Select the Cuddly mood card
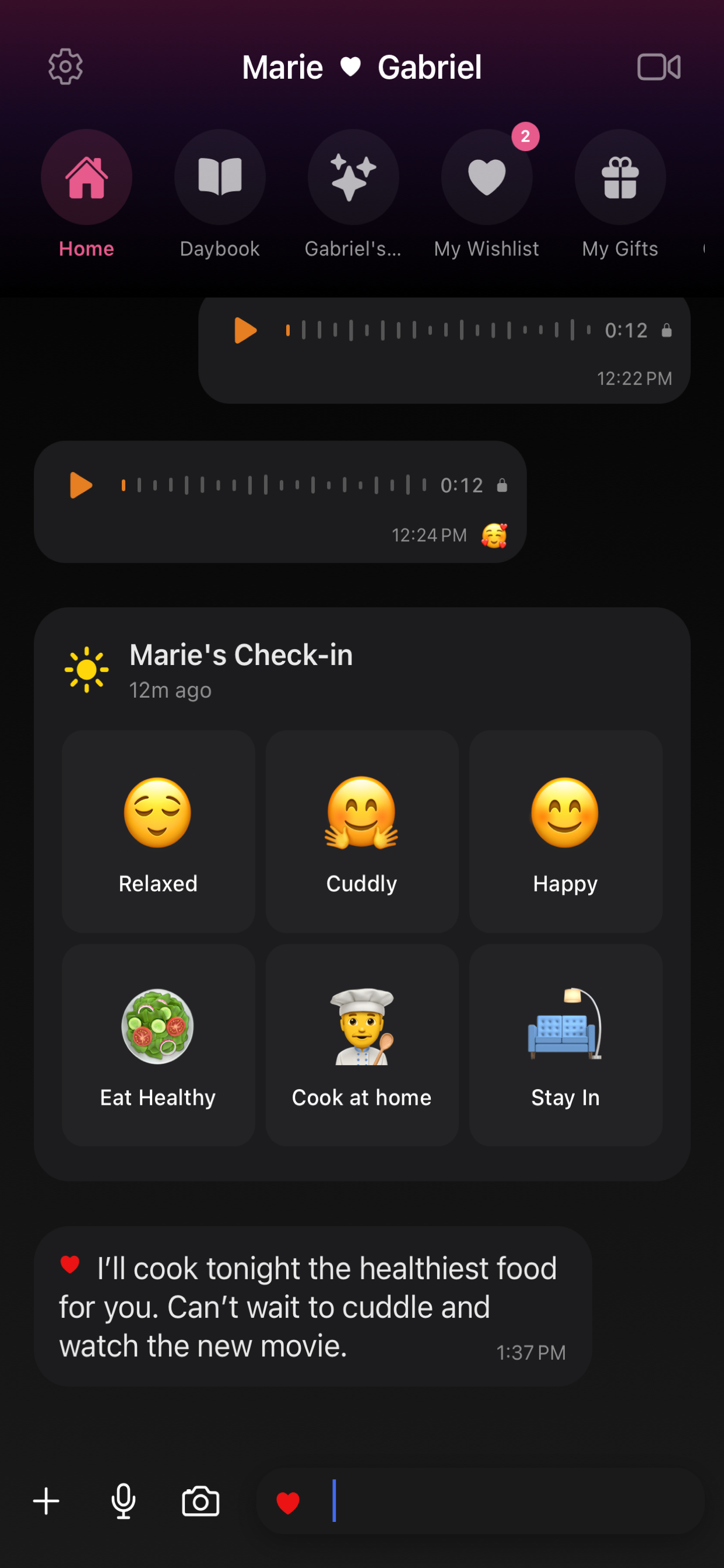Screen dimensions: 724x1568 361,832
